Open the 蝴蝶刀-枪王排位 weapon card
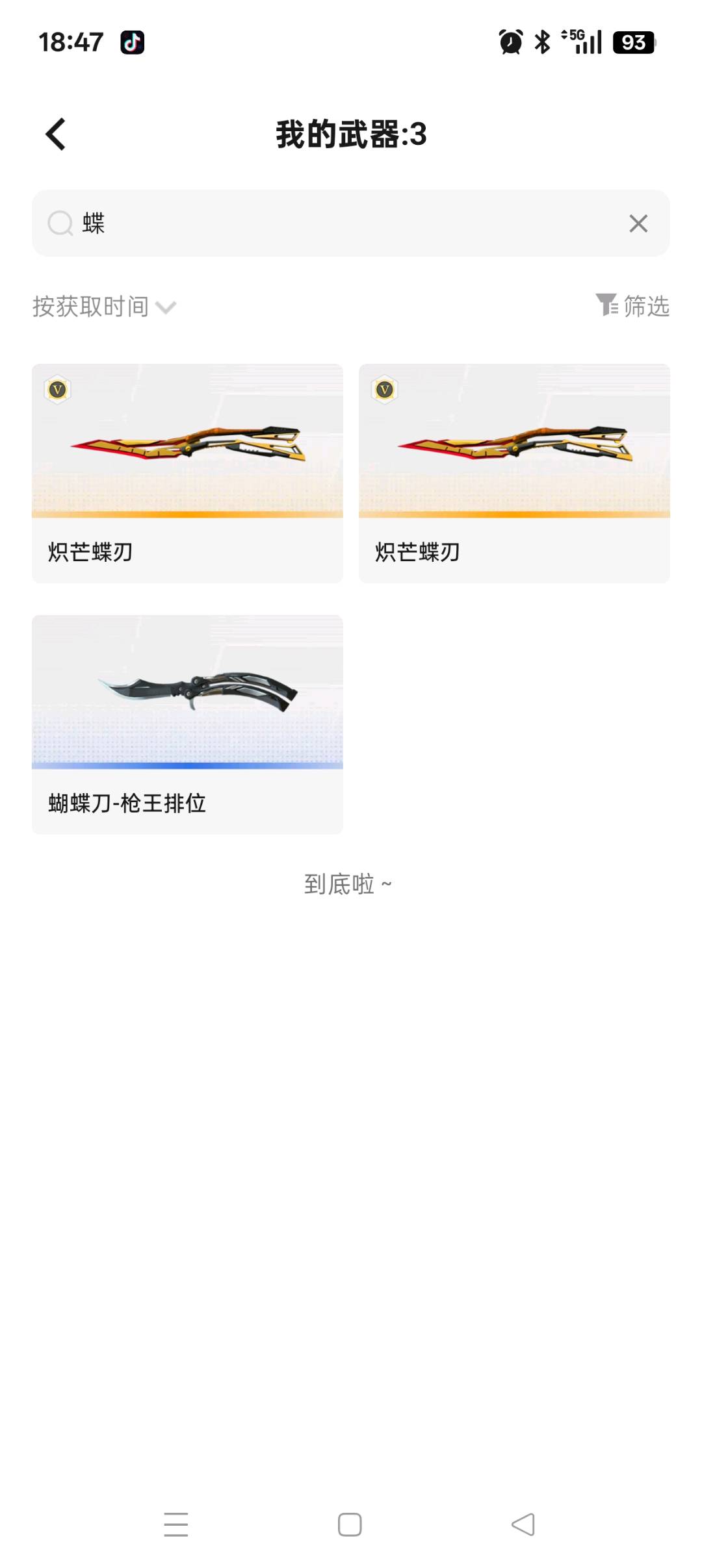This screenshot has height=1568, width=702. click(x=187, y=724)
